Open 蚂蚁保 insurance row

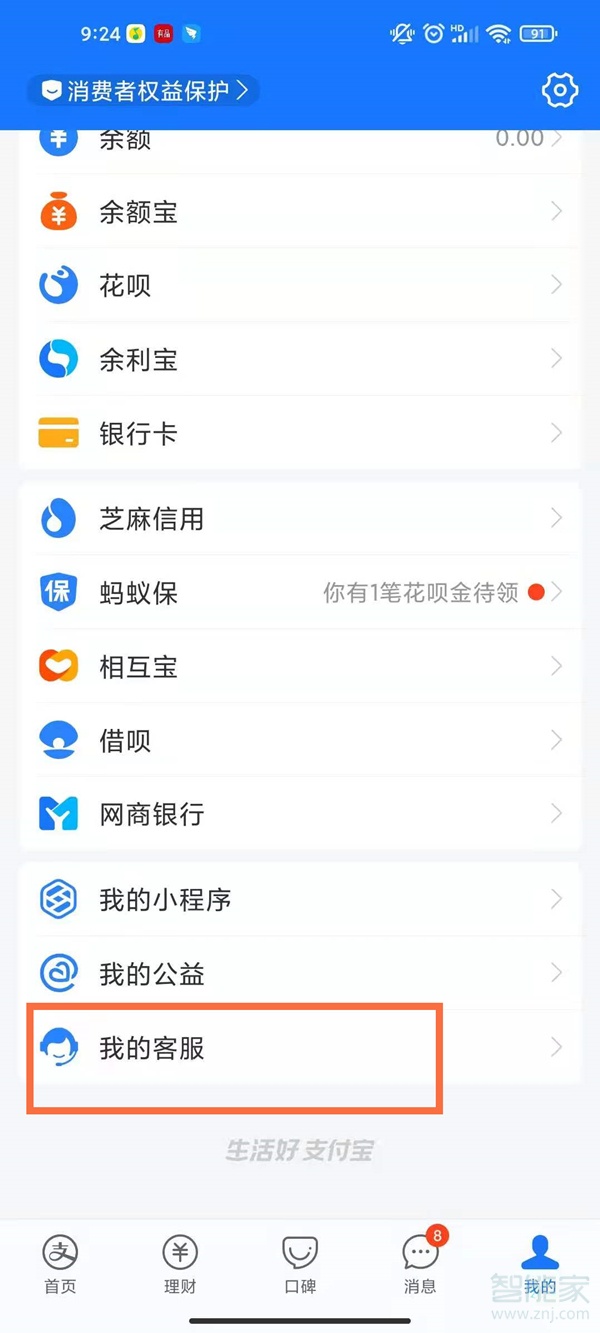pos(300,593)
